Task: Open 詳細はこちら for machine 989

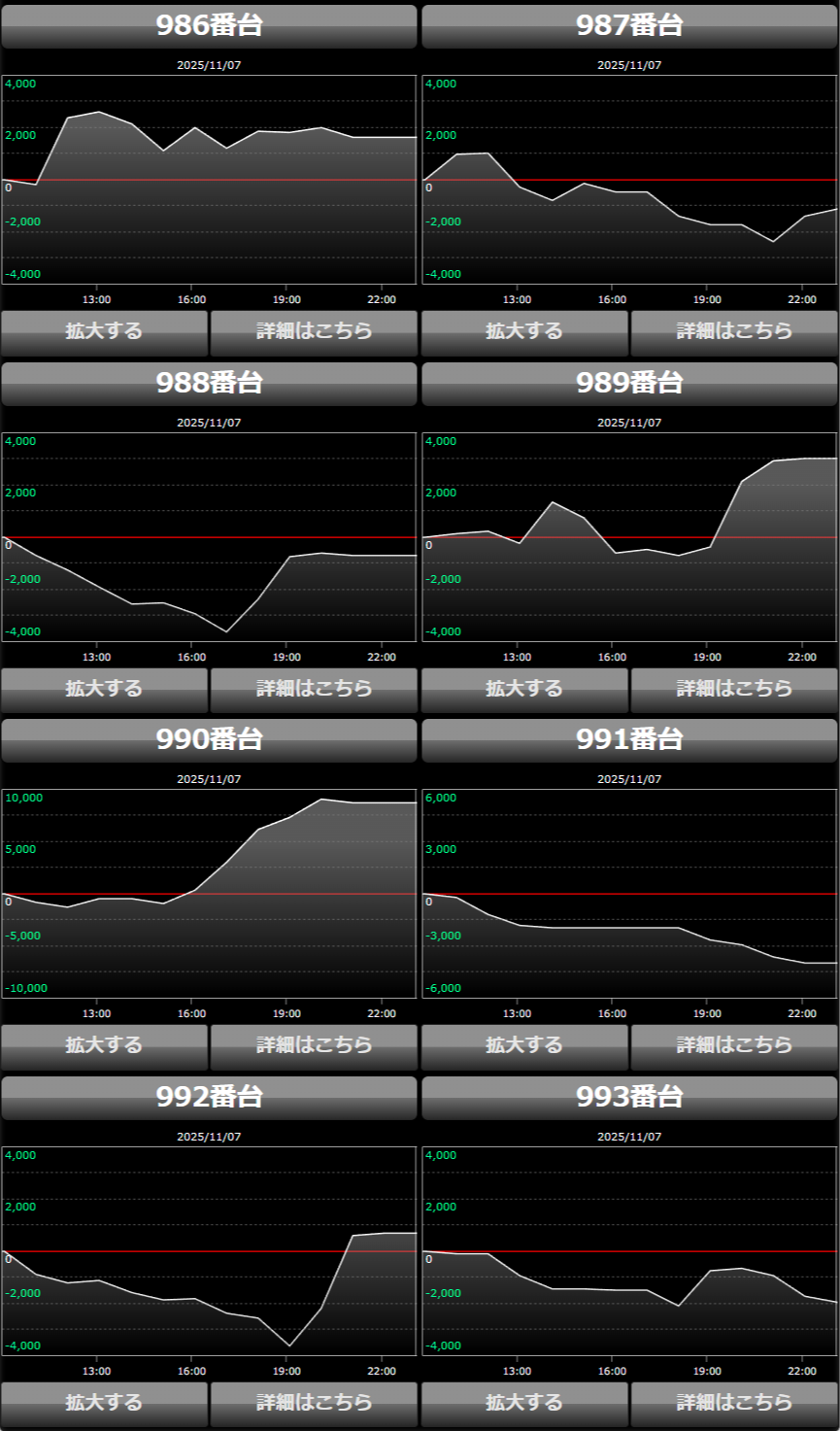Action: (734, 690)
